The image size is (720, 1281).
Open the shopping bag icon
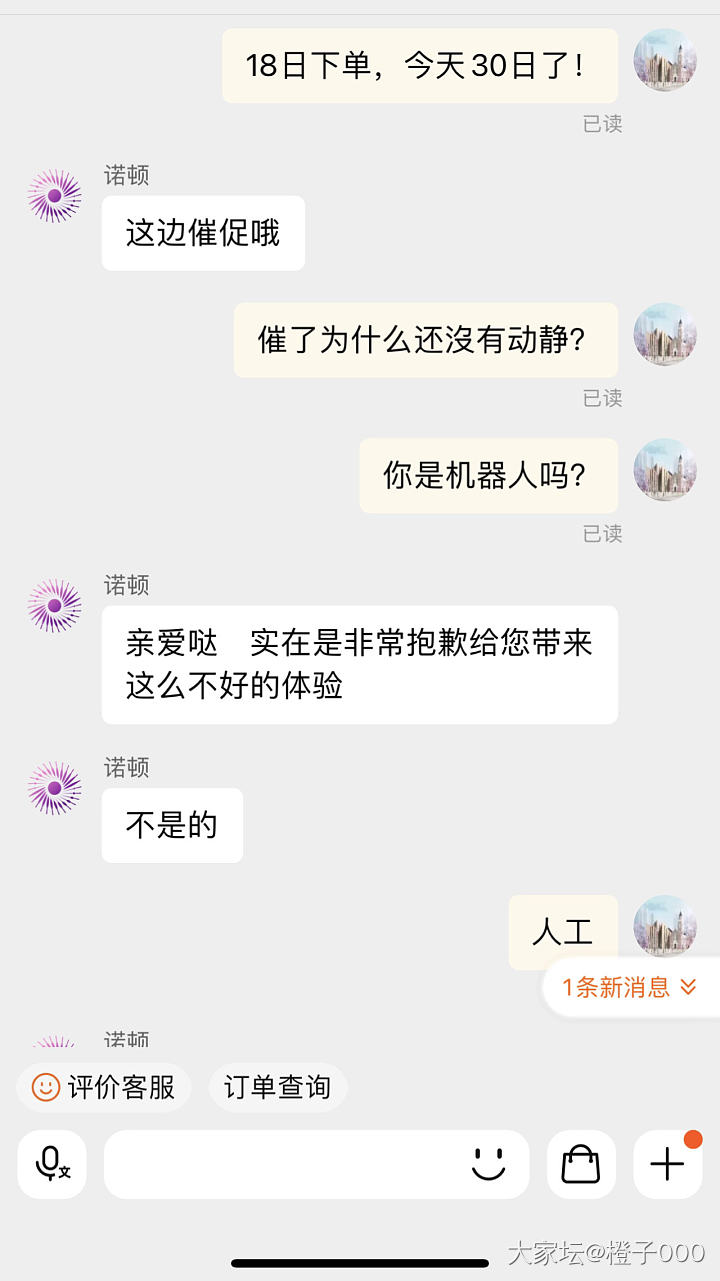[581, 1164]
